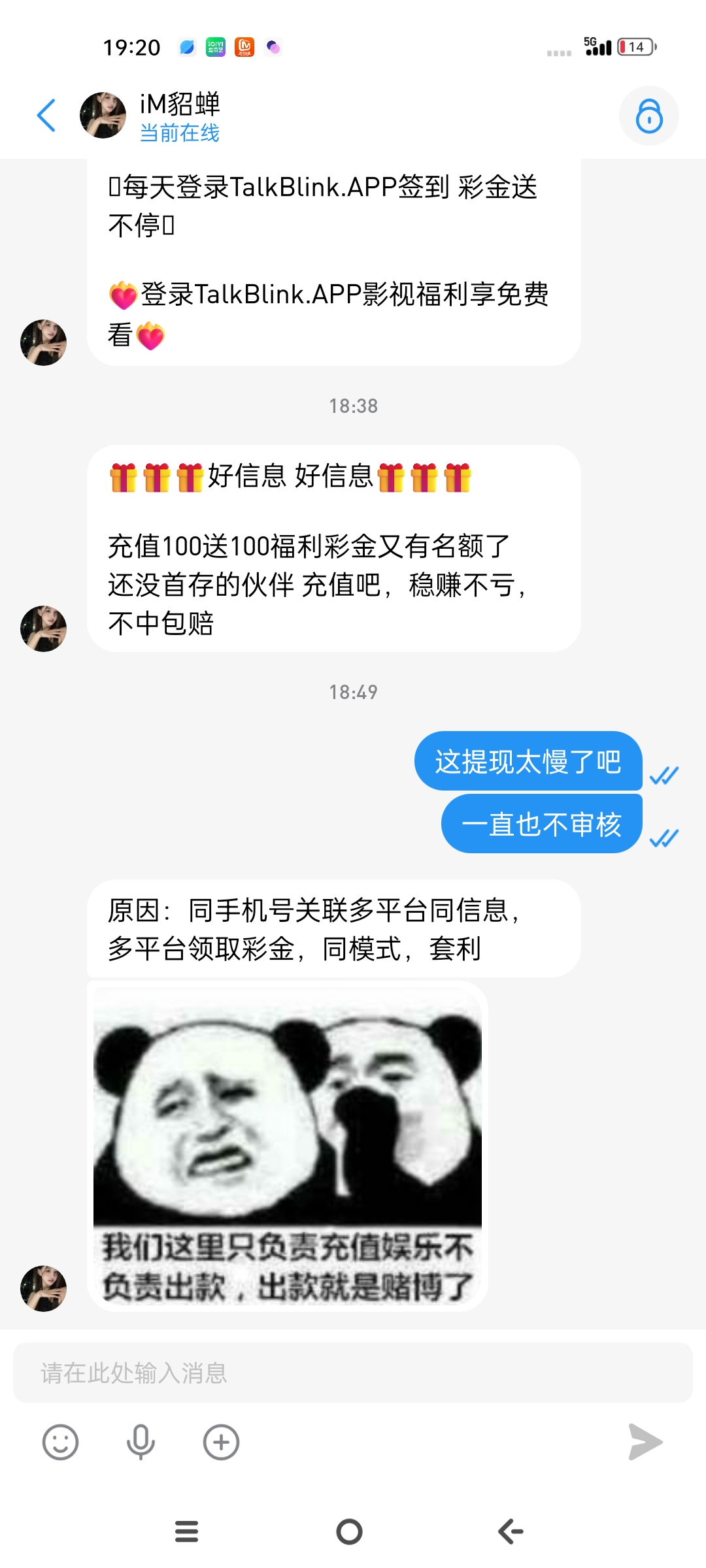
Task: Focus the message input field
Action: 353,1373
